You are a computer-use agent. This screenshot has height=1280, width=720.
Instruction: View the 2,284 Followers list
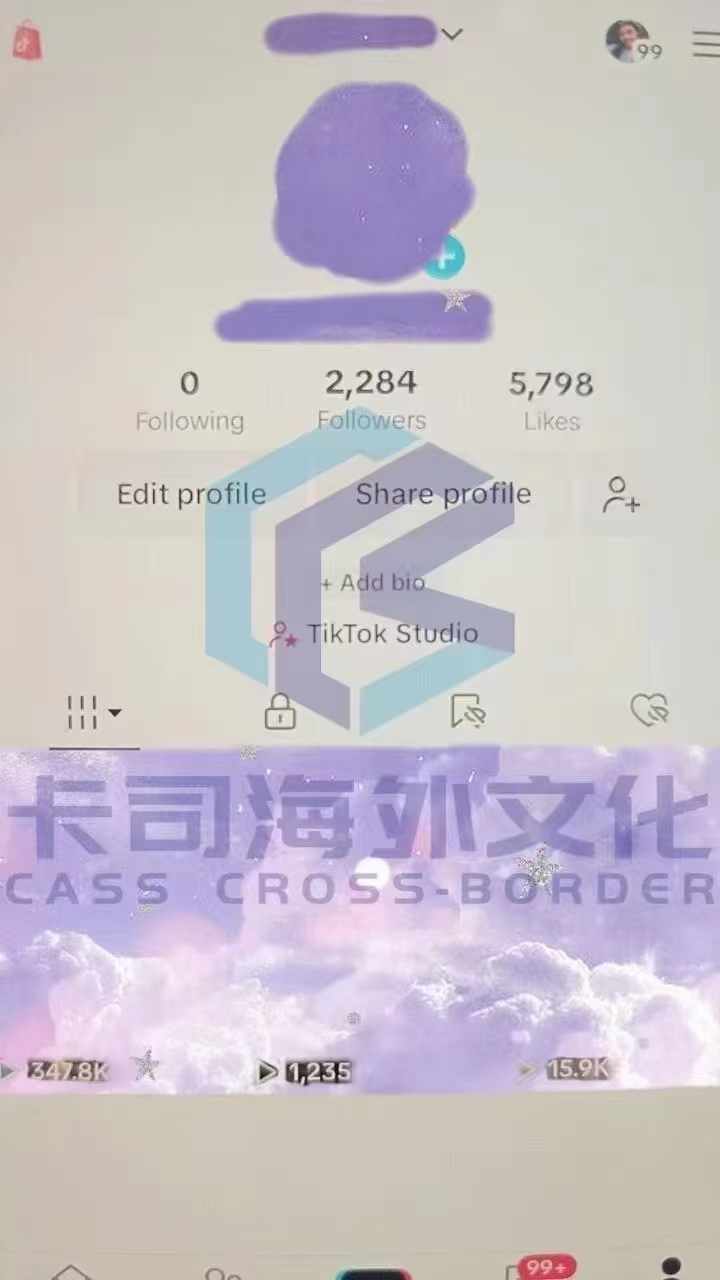tap(371, 400)
